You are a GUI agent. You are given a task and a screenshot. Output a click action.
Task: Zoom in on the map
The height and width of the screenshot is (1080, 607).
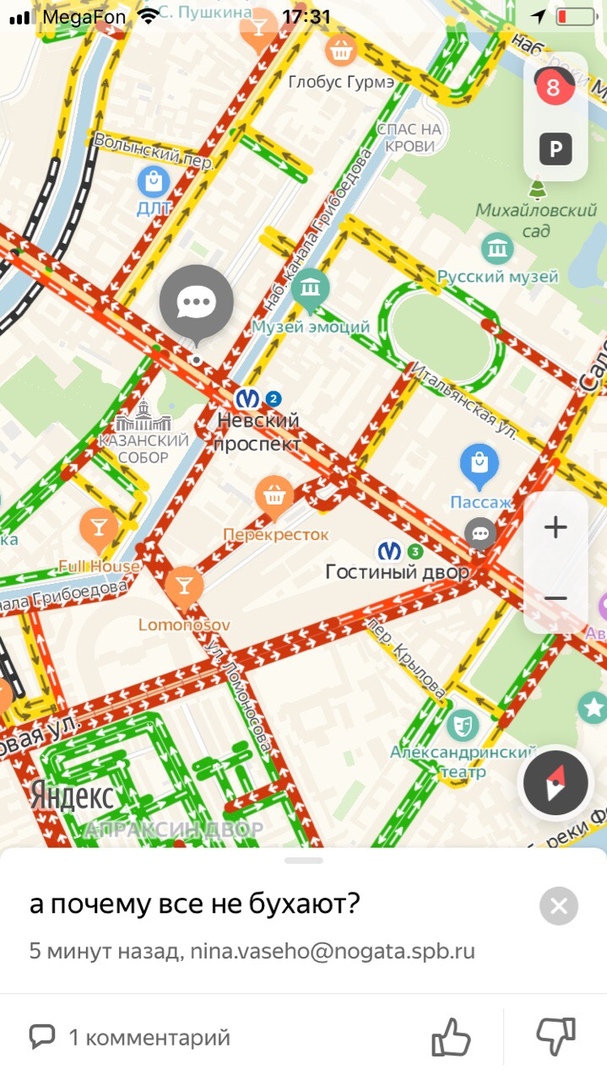[x=555, y=528]
